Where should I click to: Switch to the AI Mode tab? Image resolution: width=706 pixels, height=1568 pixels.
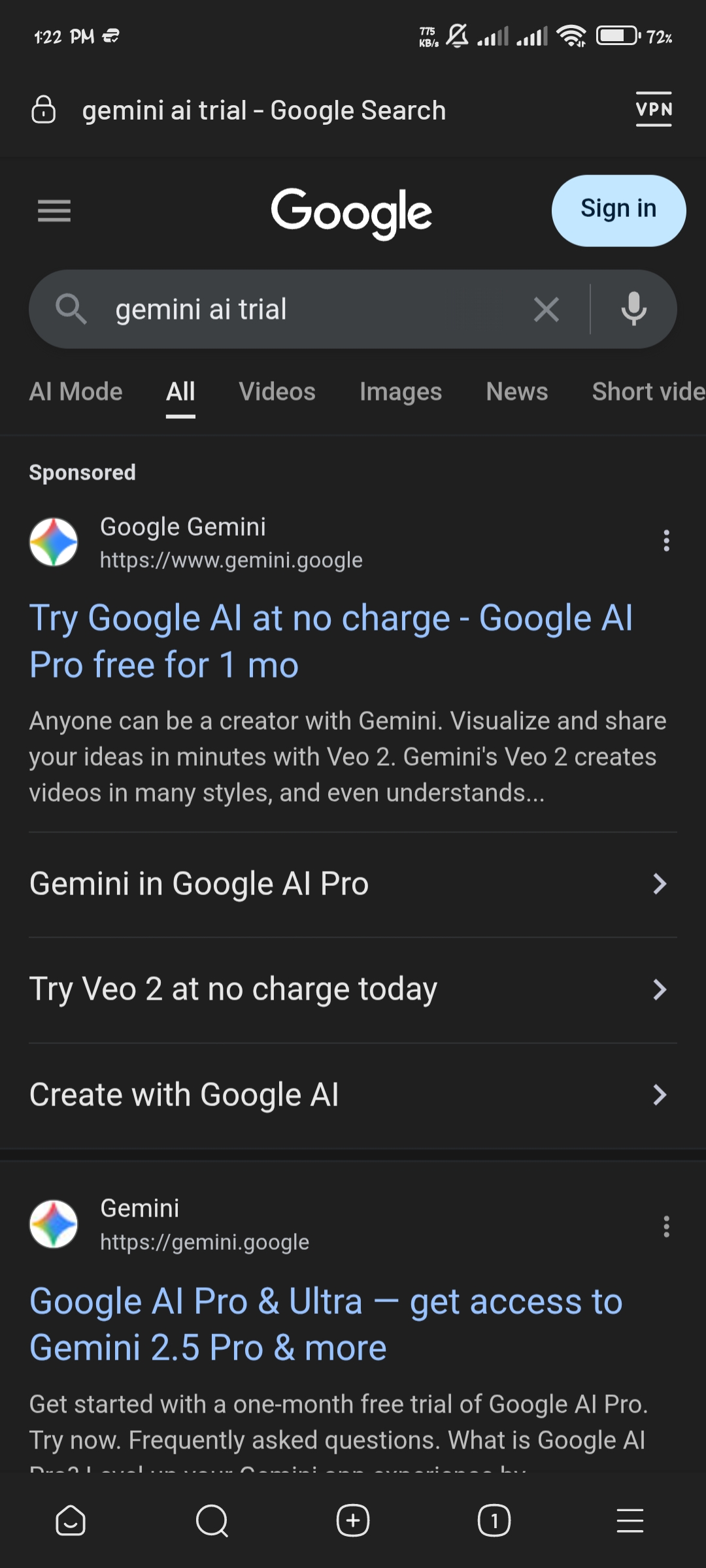point(76,392)
